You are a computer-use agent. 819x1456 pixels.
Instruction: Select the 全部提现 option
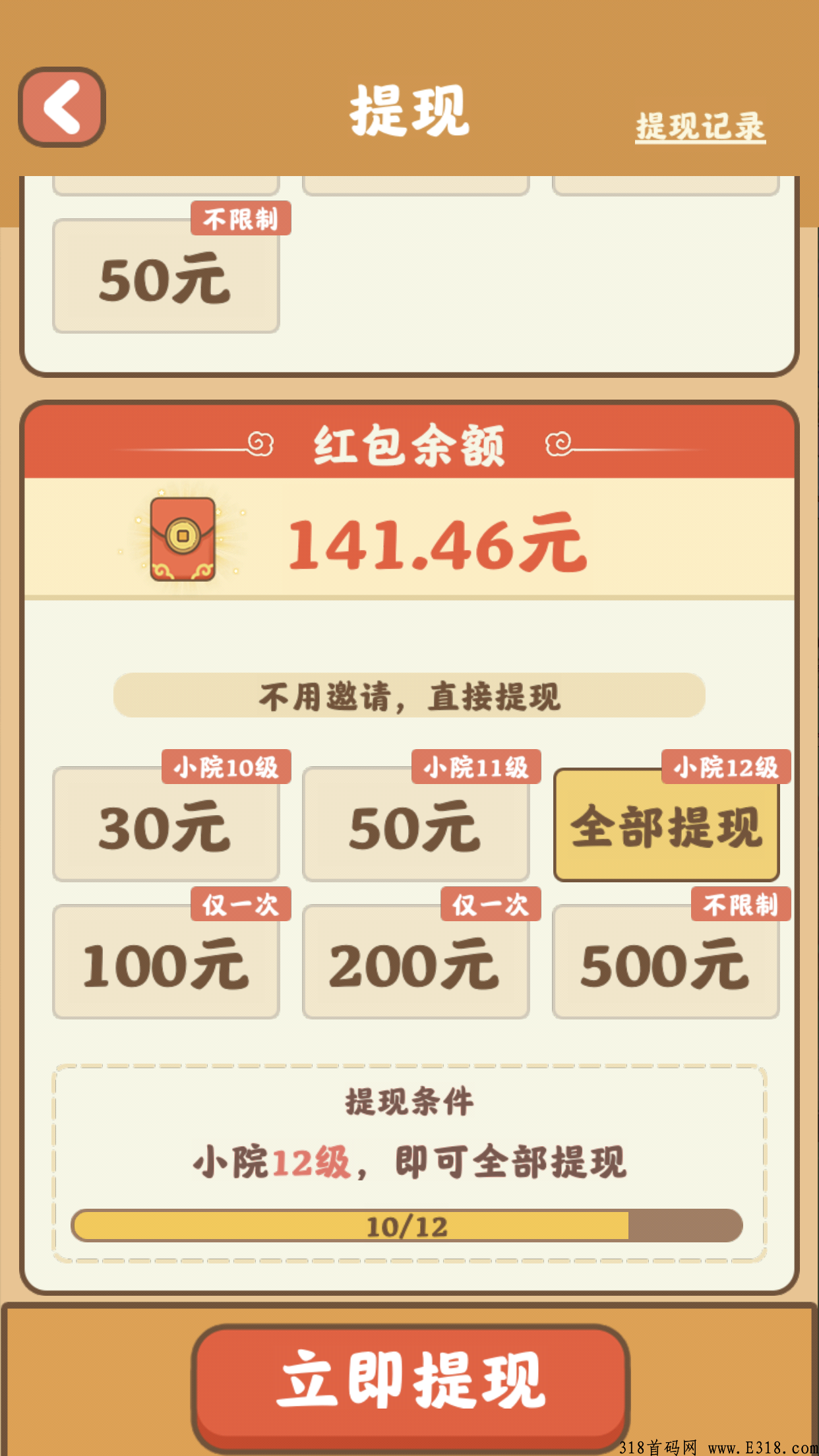(x=666, y=826)
